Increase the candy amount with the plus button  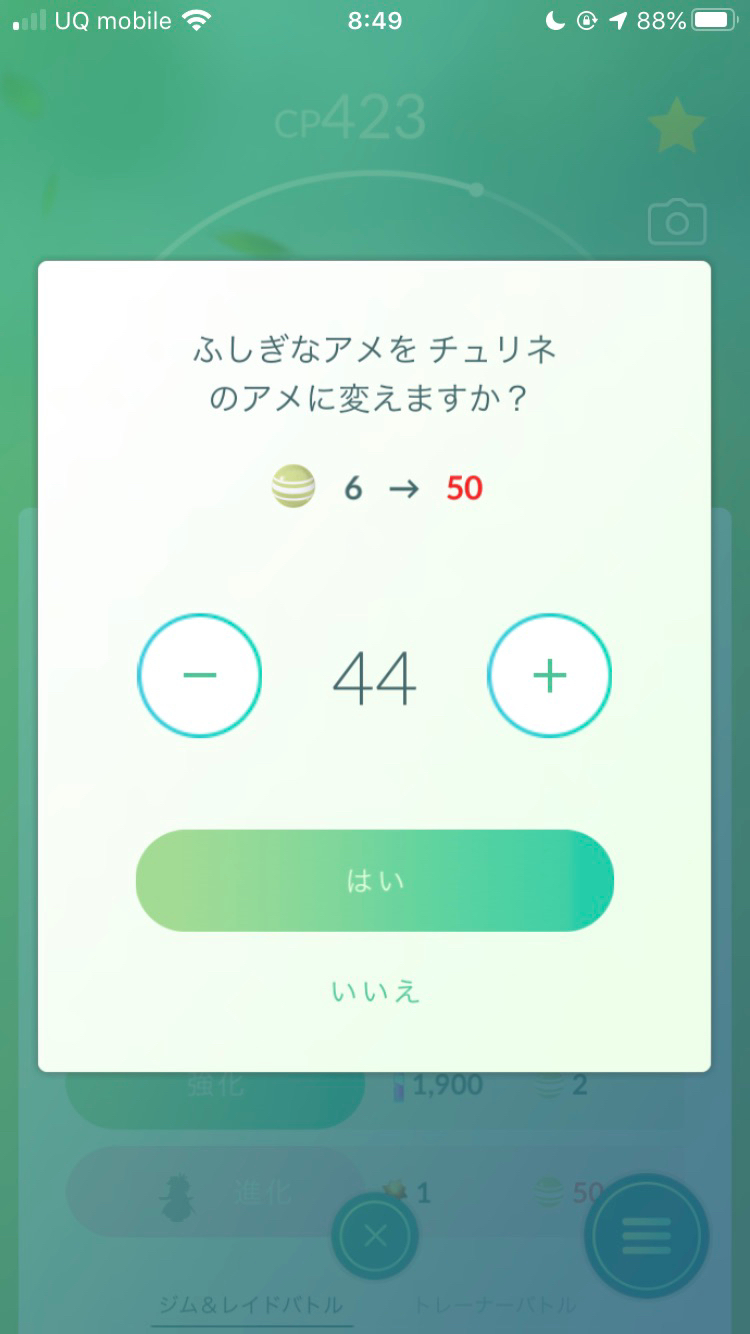click(x=549, y=676)
